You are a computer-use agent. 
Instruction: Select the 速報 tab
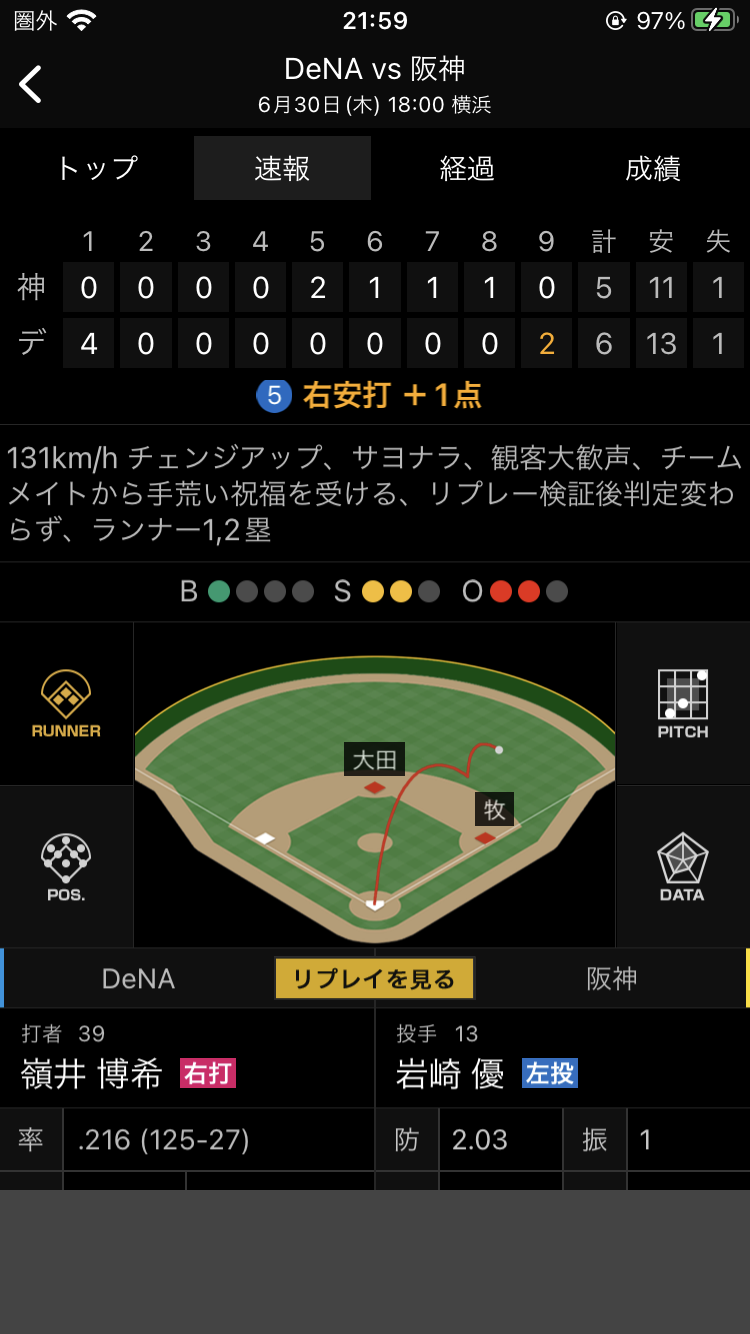282,168
